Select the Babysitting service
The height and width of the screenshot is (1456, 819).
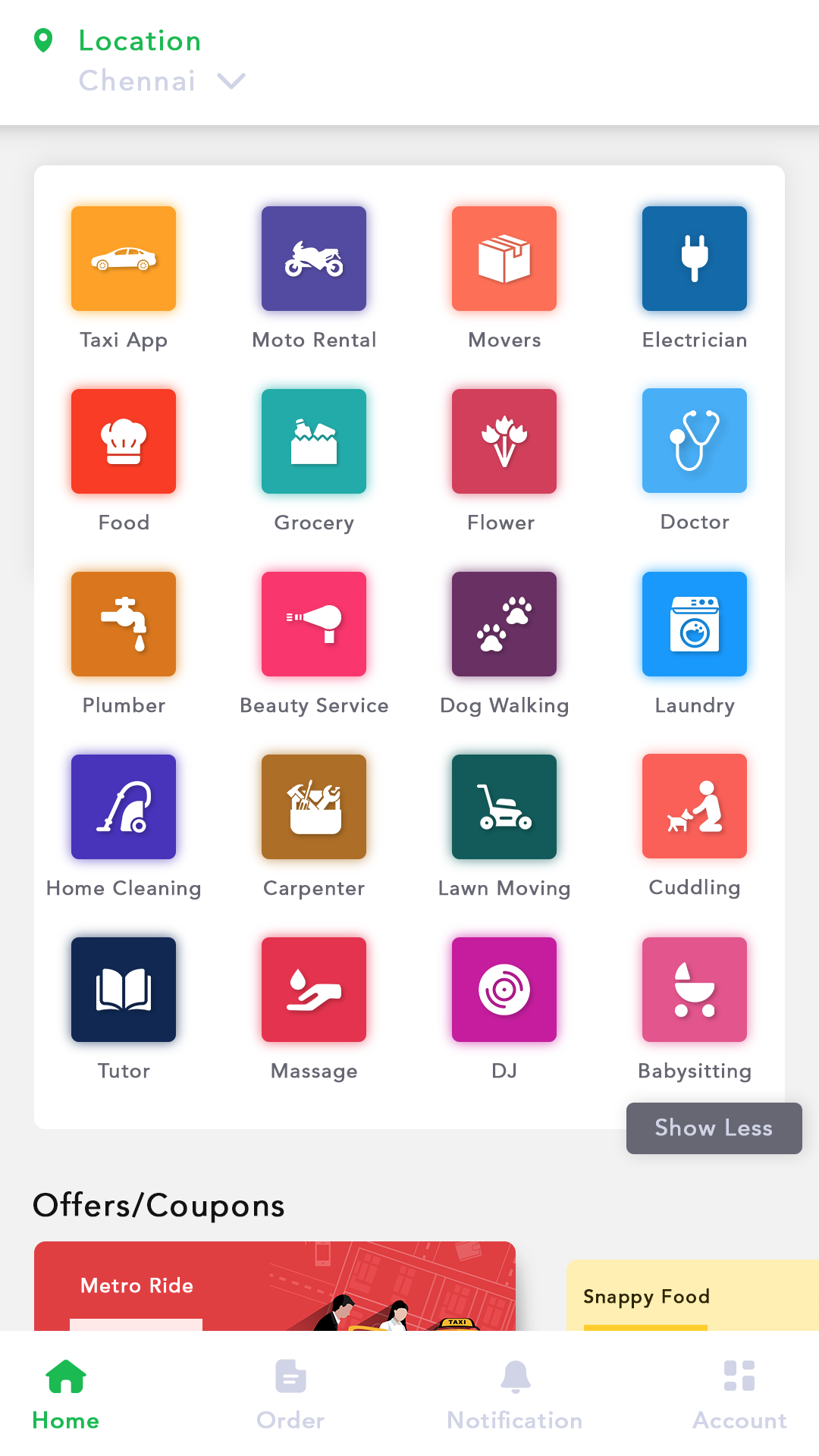click(x=695, y=990)
